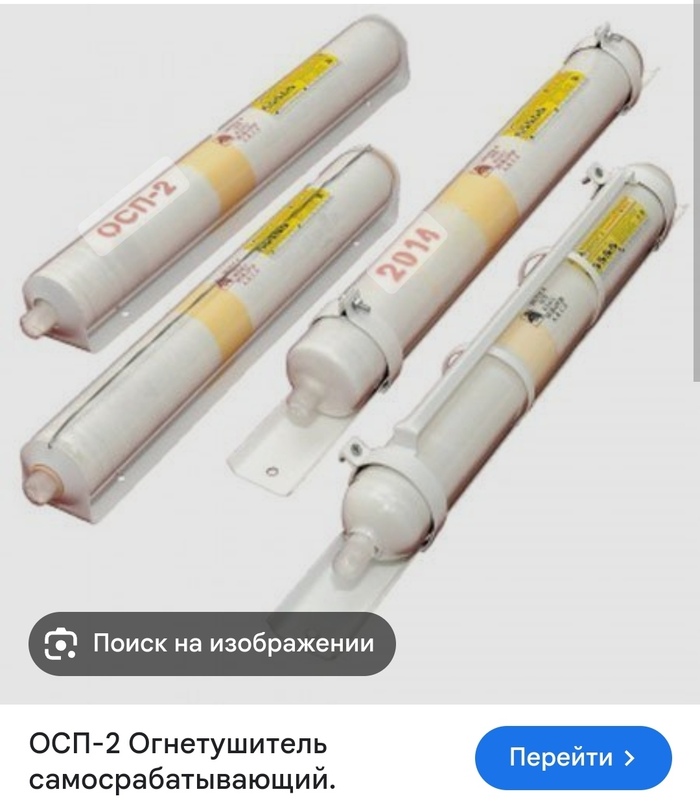Tap the 'Поиск на изображении' lens button
This screenshot has width=700, height=807.
point(212,643)
